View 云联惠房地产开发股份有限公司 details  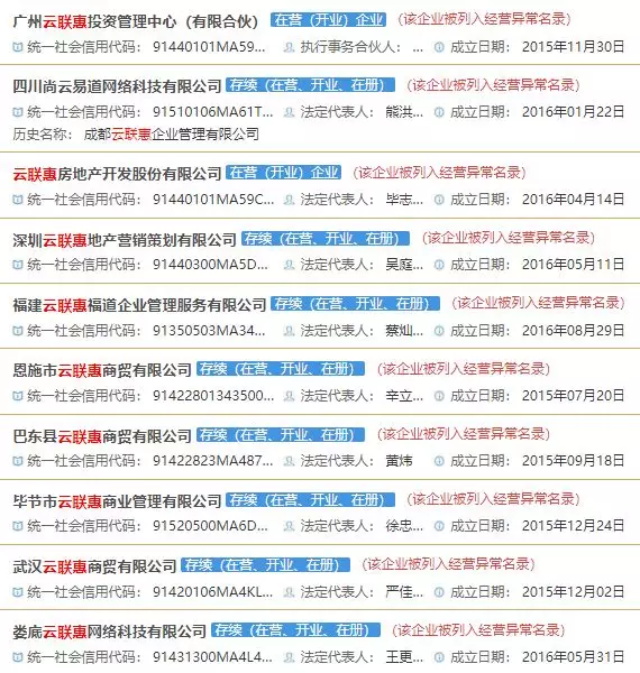[x=117, y=173]
